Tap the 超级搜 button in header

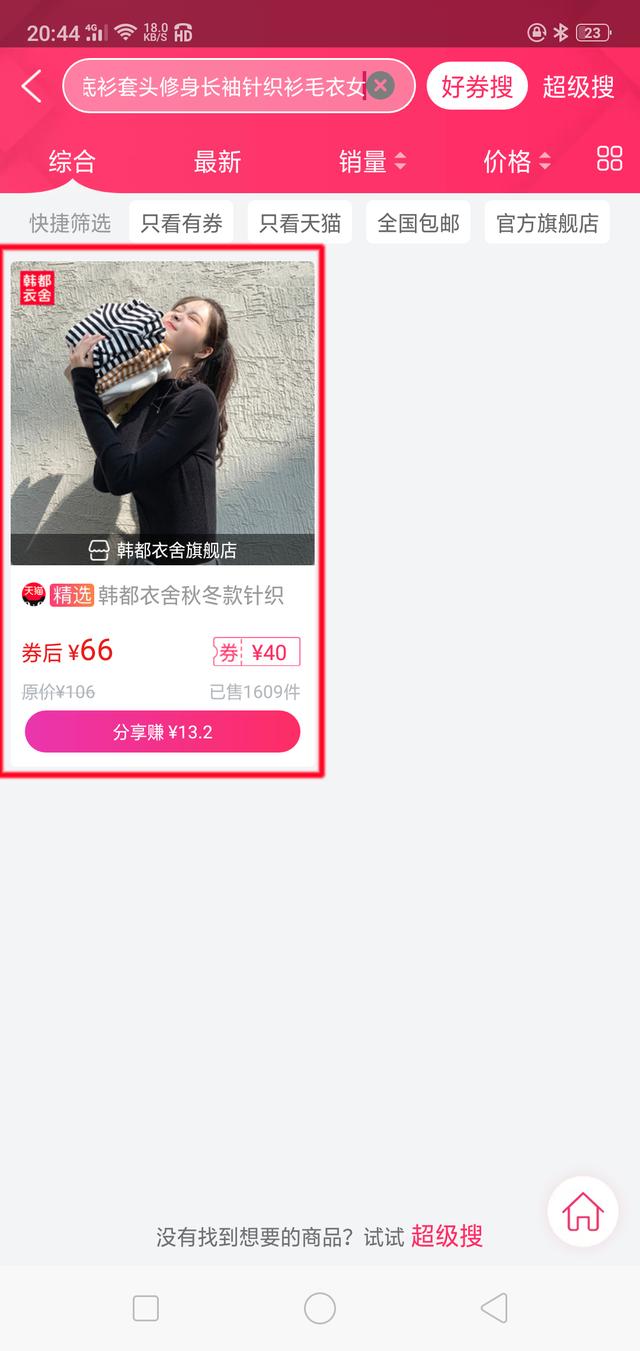coord(578,86)
